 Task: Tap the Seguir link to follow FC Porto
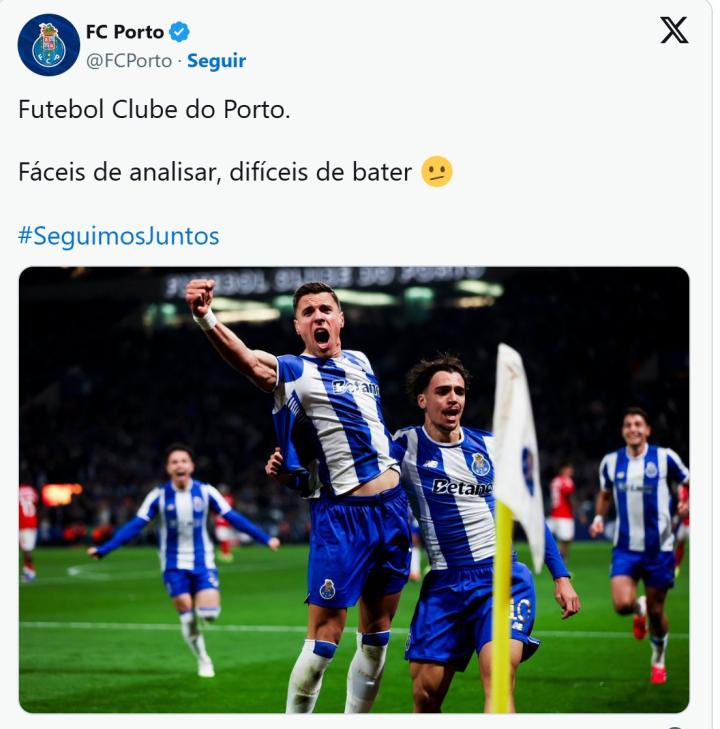tap(216, 61)
